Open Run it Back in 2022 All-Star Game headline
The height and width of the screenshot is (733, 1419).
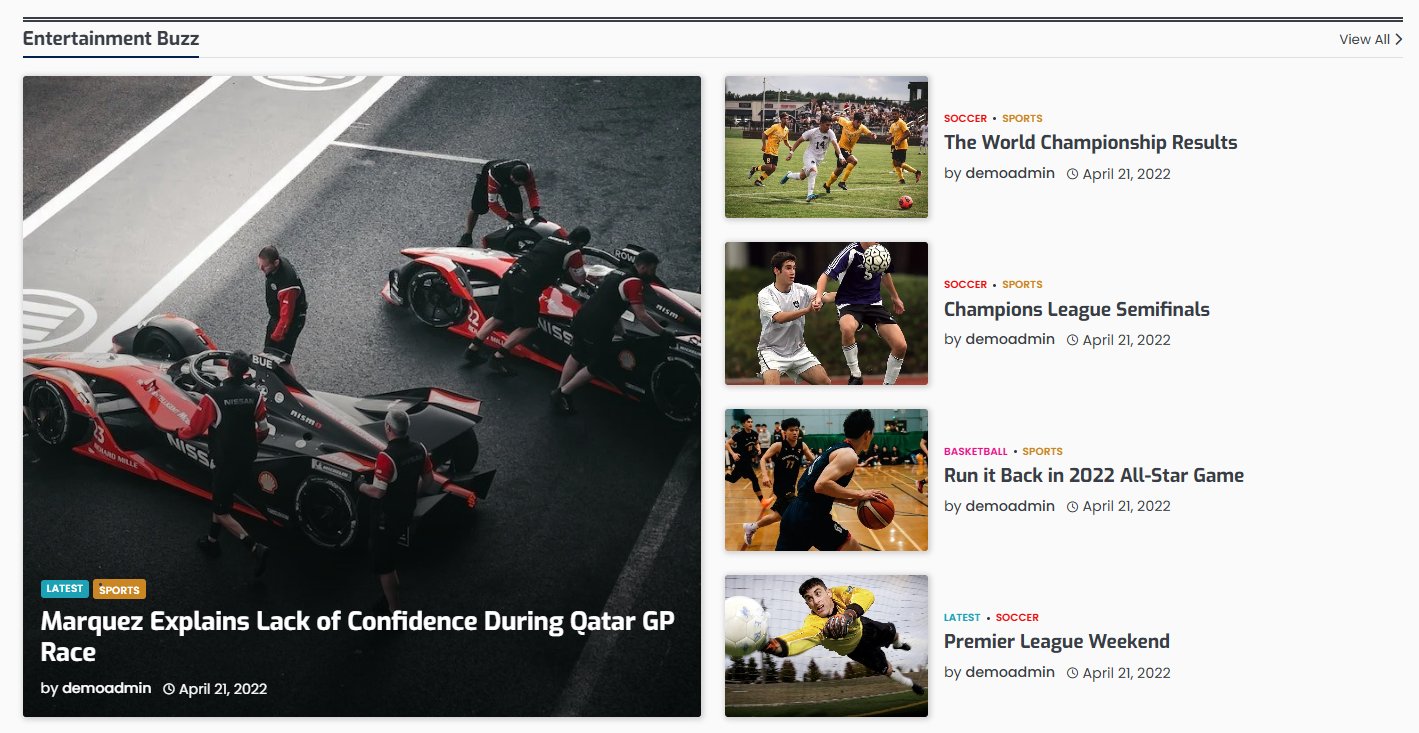[1093, 475]
